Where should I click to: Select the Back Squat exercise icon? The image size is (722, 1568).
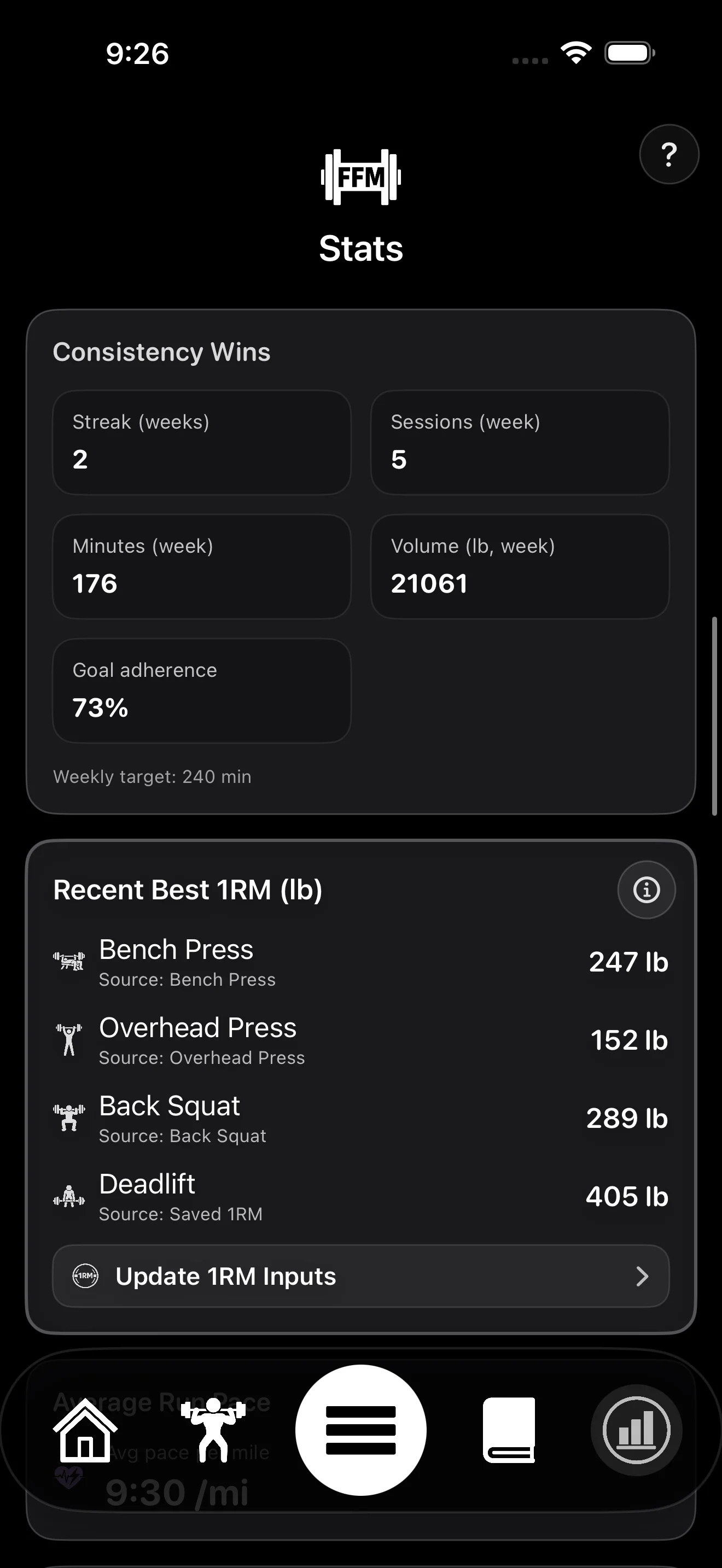(x=69, y=1116)
